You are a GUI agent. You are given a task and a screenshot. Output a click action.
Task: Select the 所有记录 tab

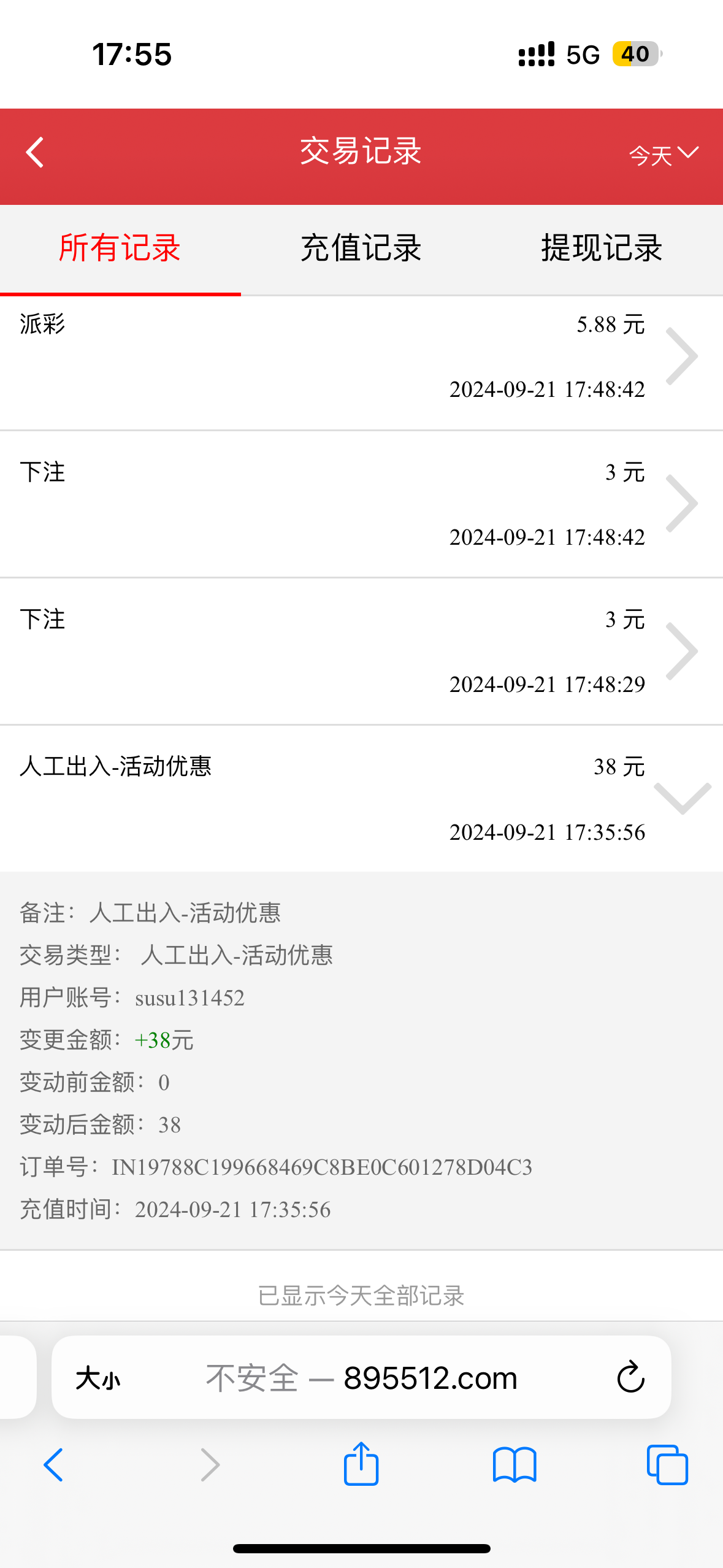[x=120, y=248]
